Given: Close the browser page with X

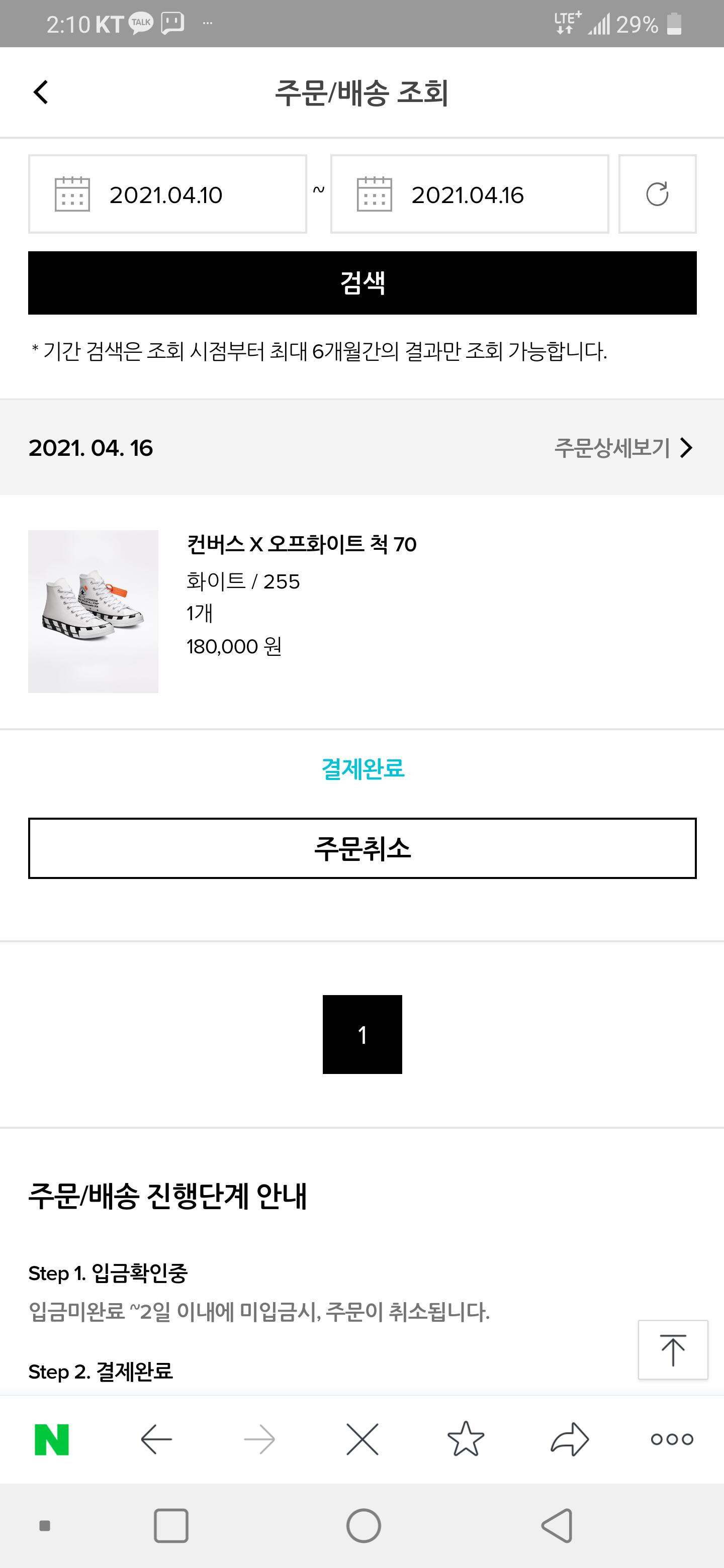Looking at the screenshot, I should pos(363,1439).
